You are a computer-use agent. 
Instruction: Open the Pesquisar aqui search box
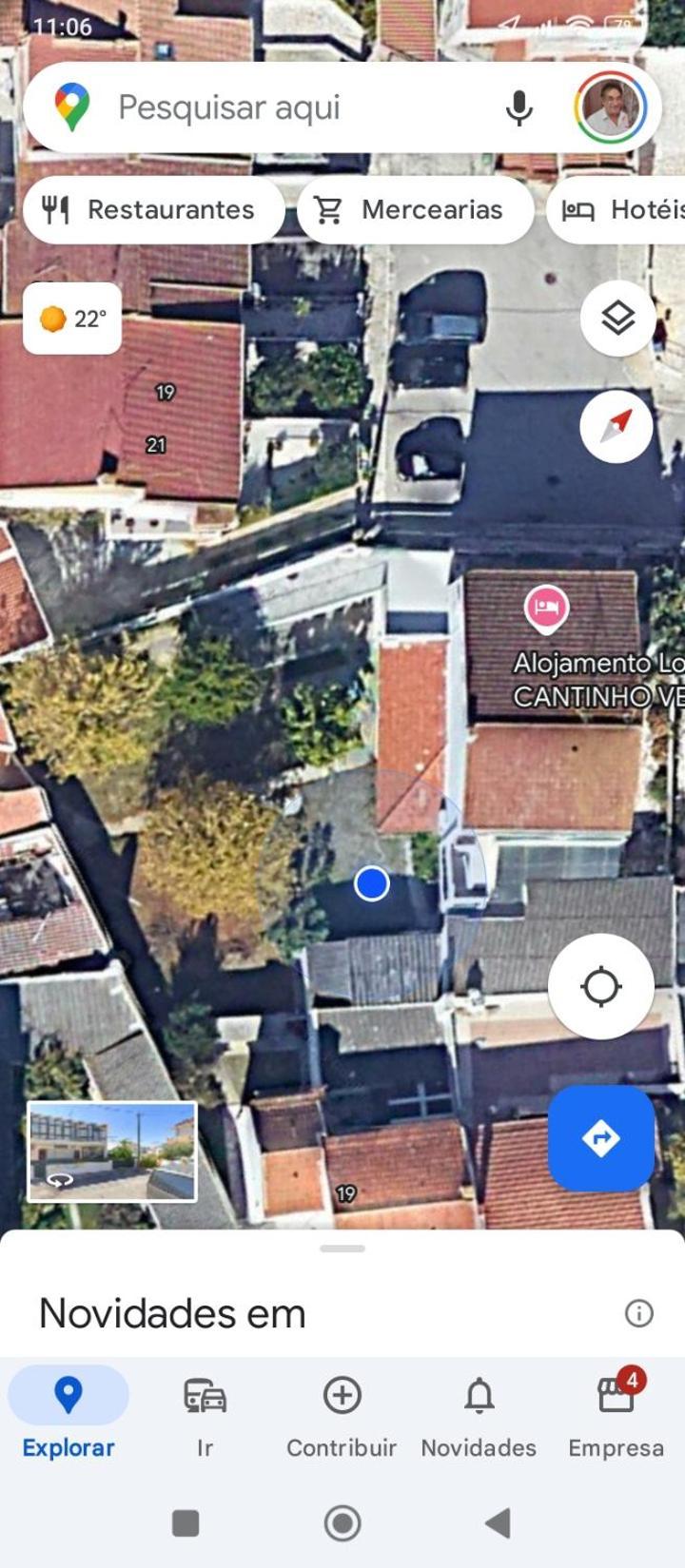(x=285, y=107)
